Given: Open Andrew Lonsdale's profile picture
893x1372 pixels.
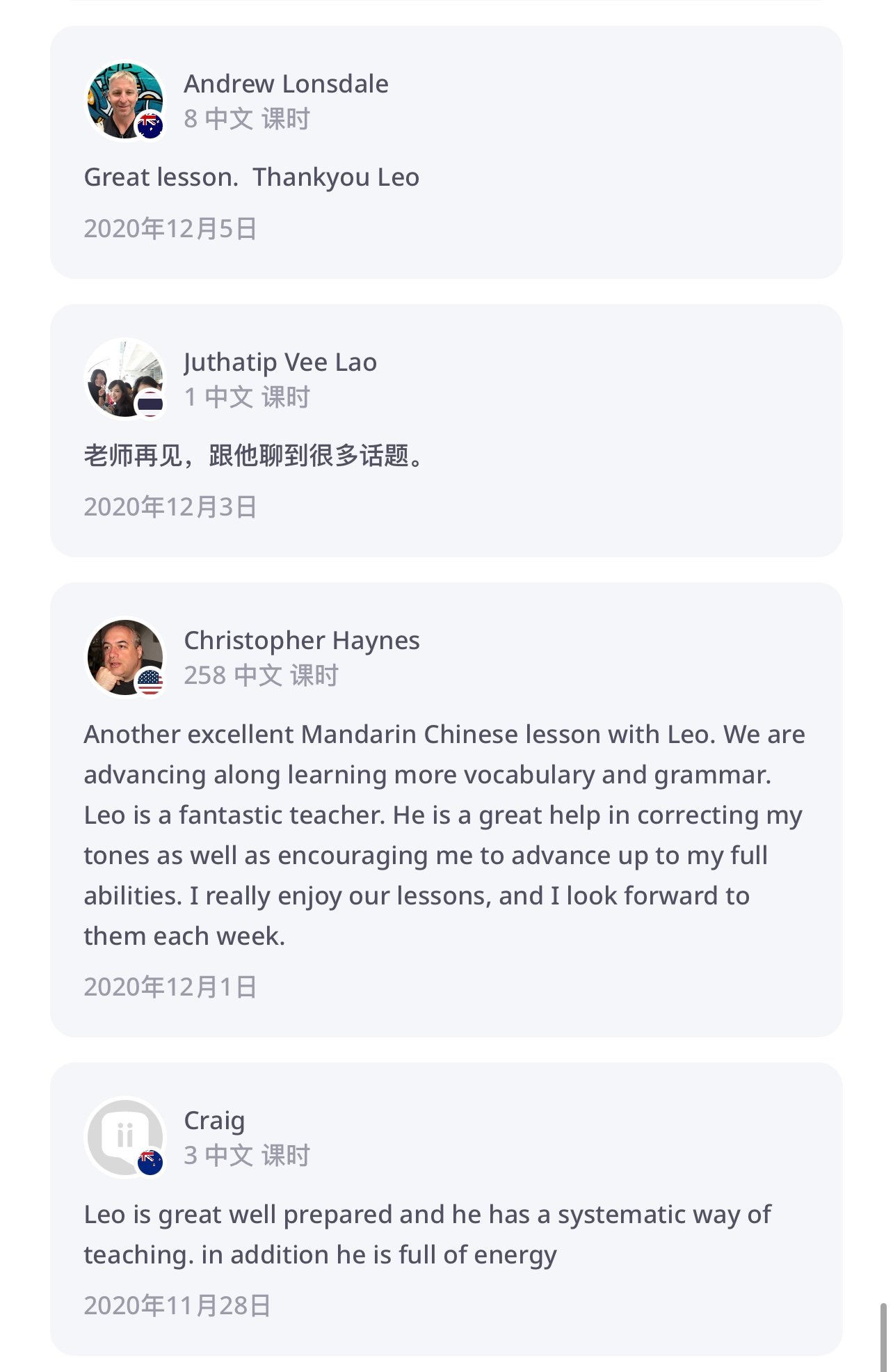Looking at the screenshot, I should coord(124,100).
